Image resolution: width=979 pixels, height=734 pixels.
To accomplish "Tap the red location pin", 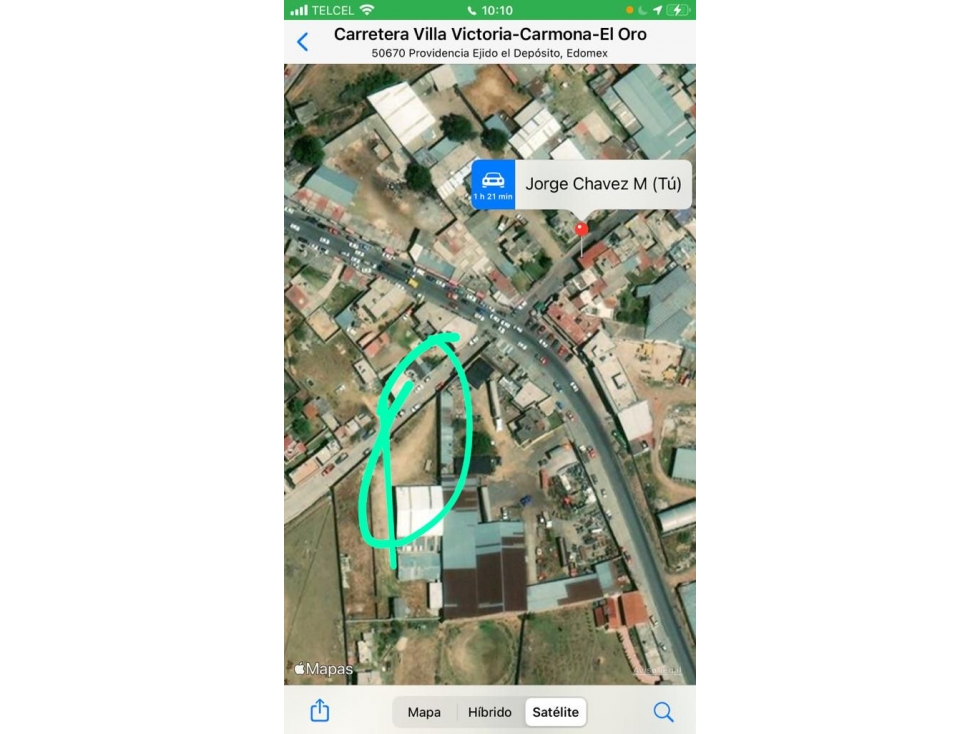I will click(x=581, y=229).
